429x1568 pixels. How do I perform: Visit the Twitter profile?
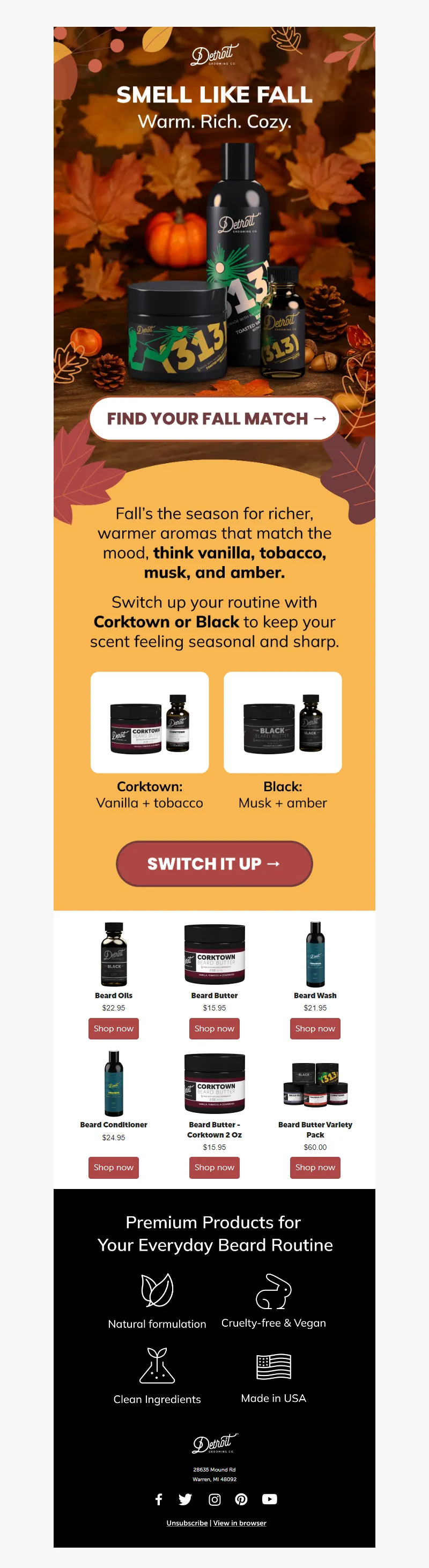pyautogui.click(x=186, y=1499)
